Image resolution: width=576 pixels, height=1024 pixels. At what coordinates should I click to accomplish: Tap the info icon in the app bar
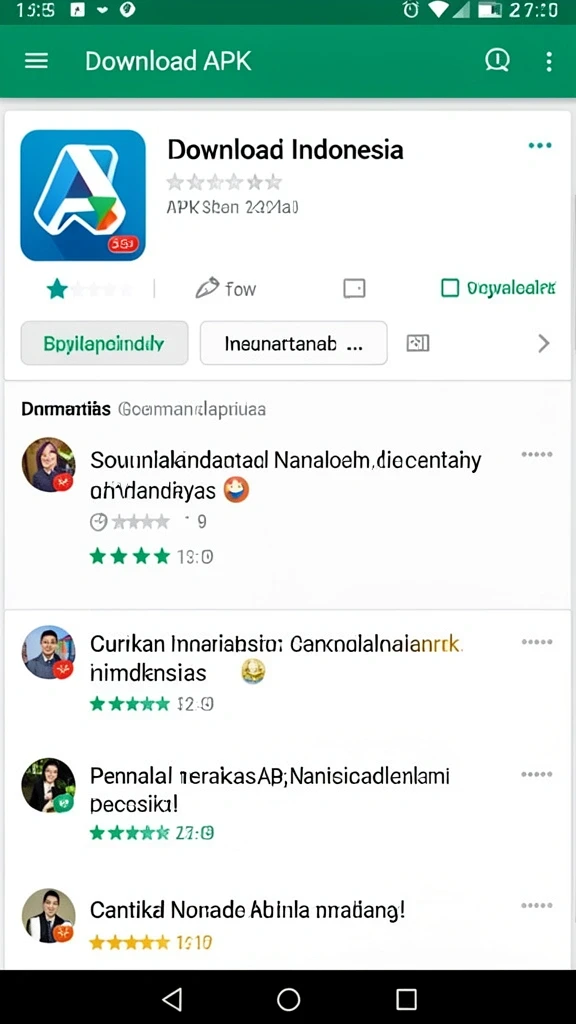(497, 61)
